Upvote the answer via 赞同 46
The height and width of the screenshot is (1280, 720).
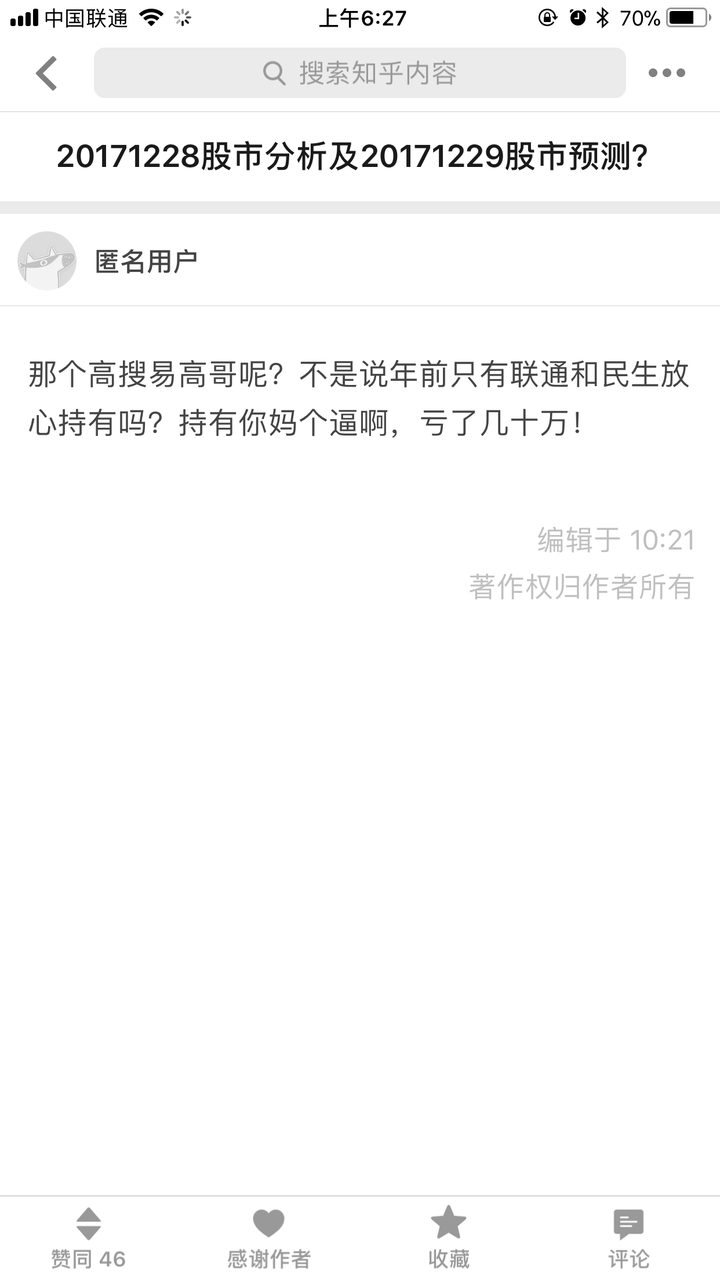(x=89, y=1238)
